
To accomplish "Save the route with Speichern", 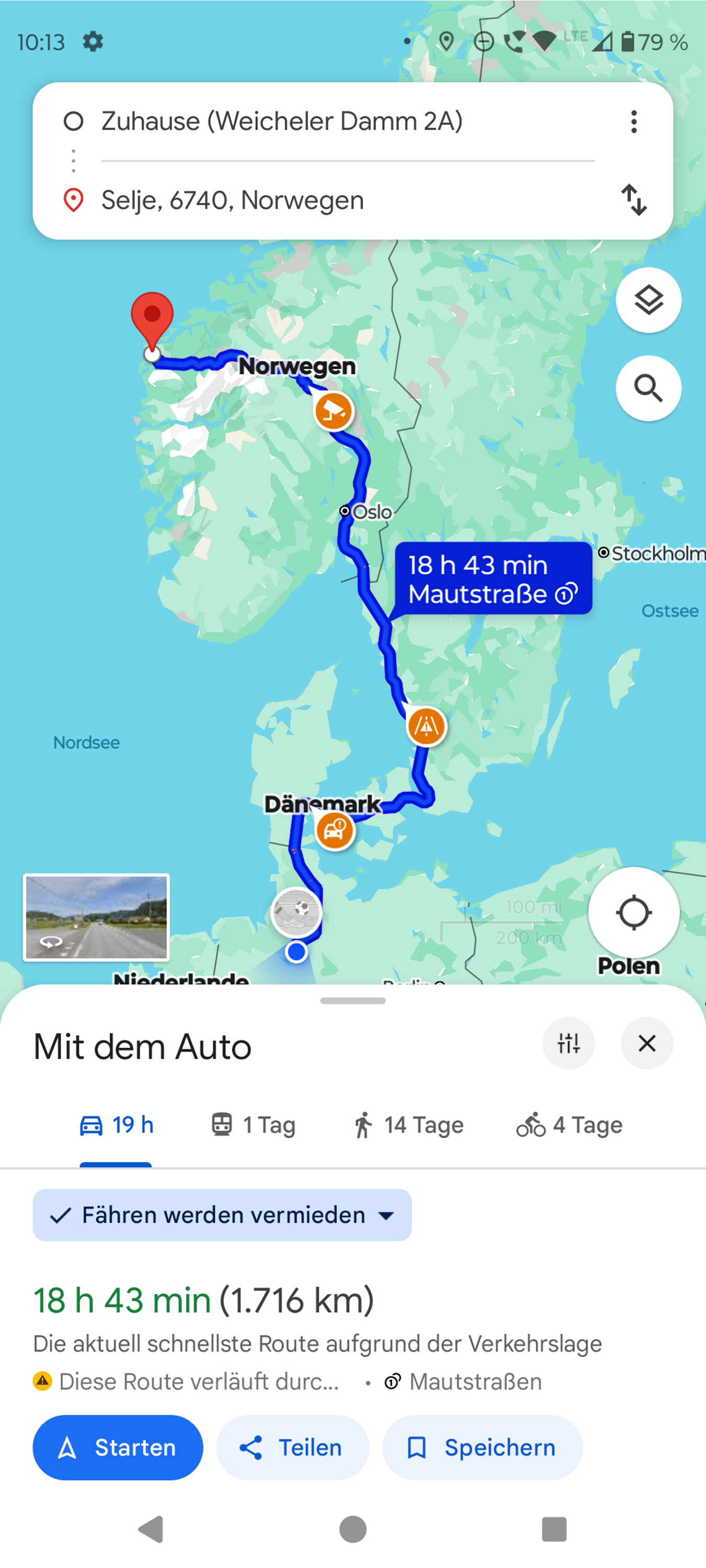I will (x=482, y=1447).
